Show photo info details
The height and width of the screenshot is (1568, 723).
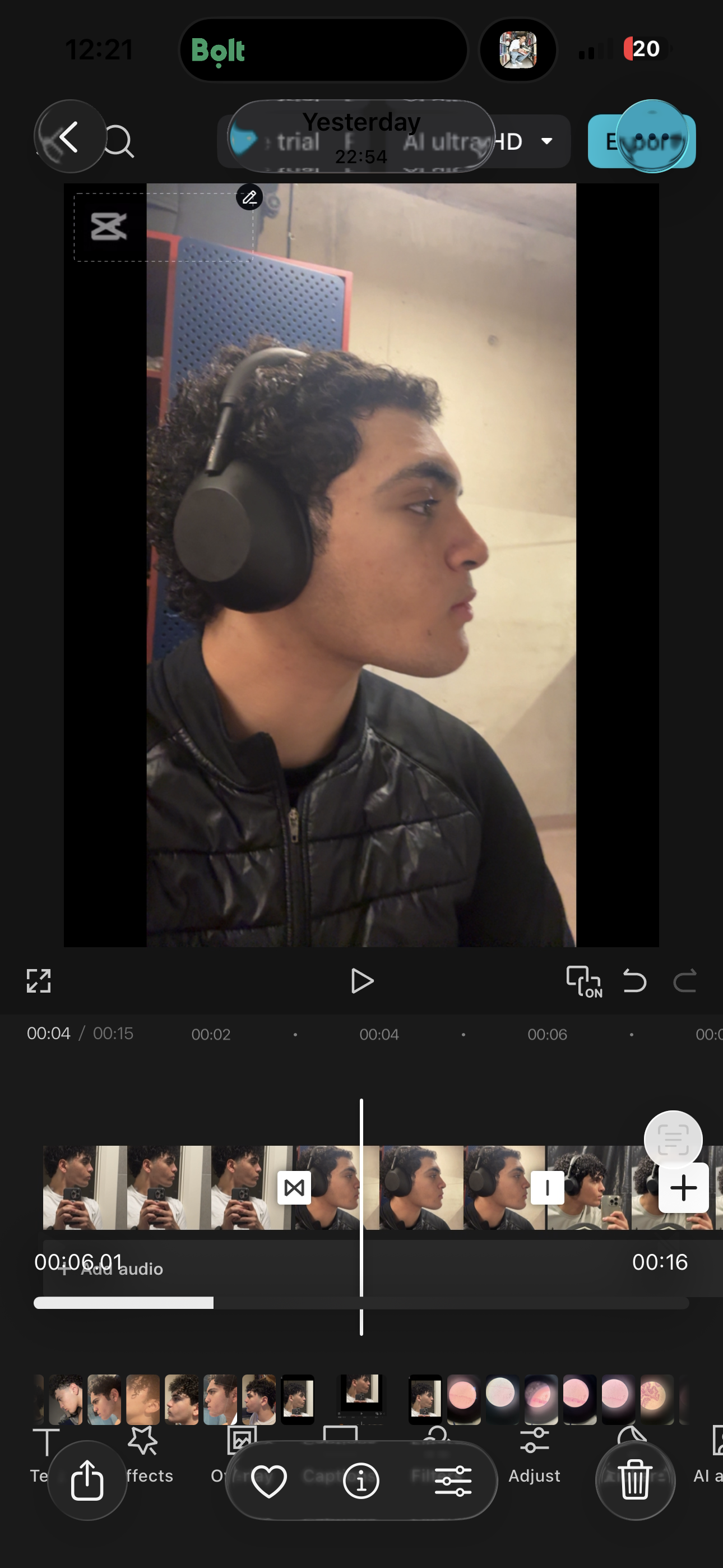pyautogui.click(x=361, y=1481)
